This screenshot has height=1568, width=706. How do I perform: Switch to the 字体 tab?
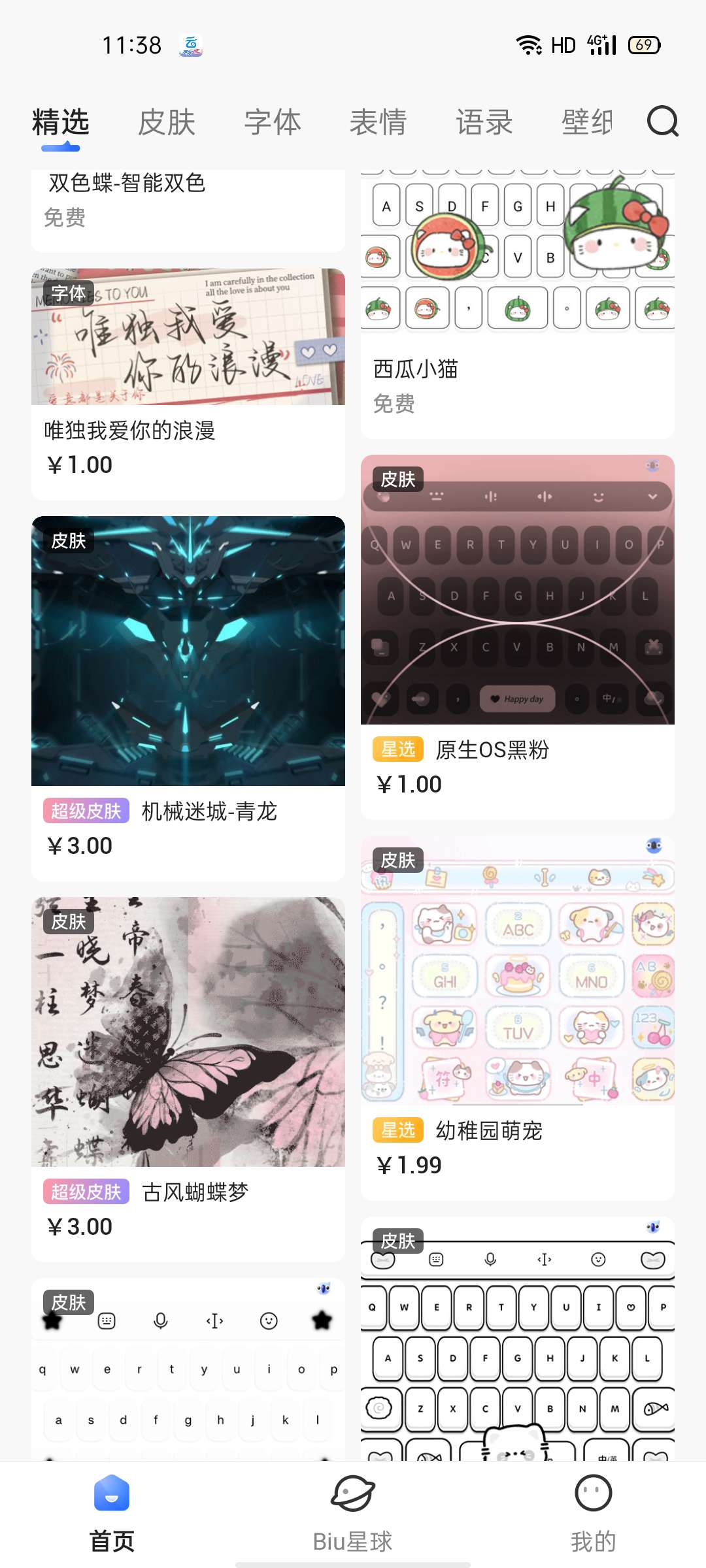tap(273, 122)
